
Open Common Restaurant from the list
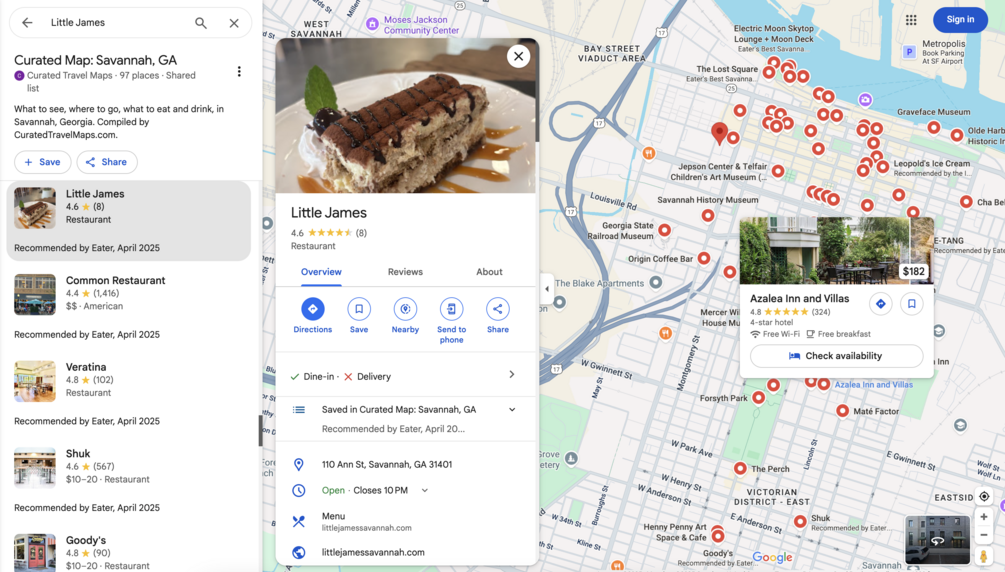coord(115,281)
